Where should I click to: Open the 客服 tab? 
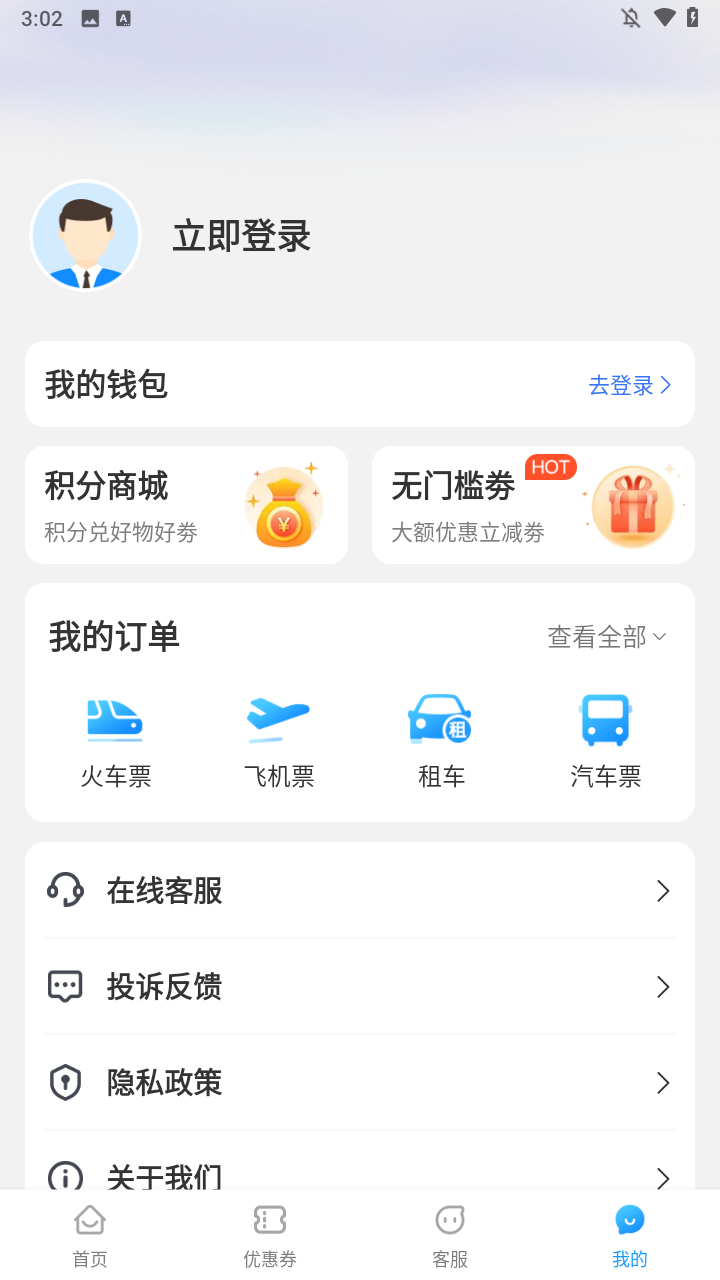(x=449, y=1234)
